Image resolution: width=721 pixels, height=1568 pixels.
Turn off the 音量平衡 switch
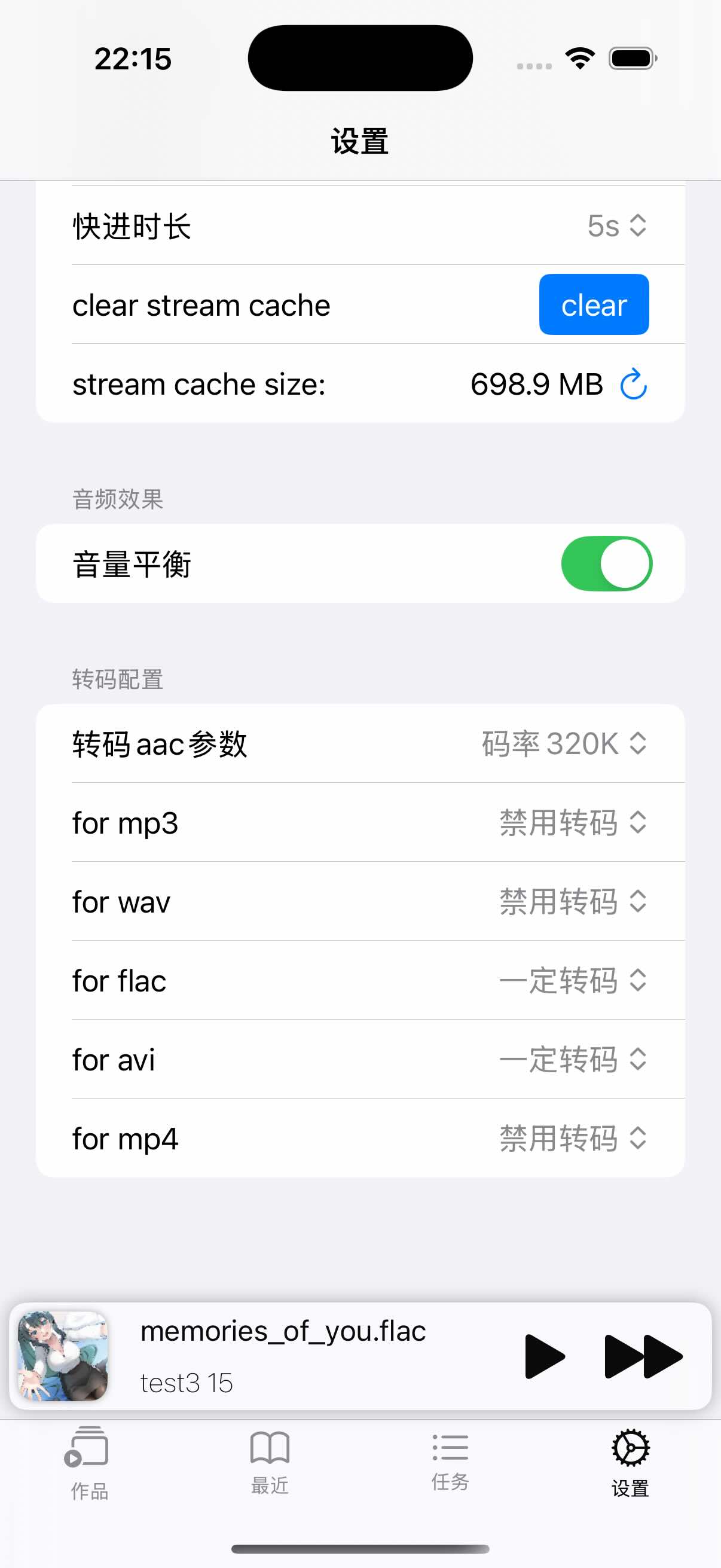pyautogui.click(x=606, y=564)
